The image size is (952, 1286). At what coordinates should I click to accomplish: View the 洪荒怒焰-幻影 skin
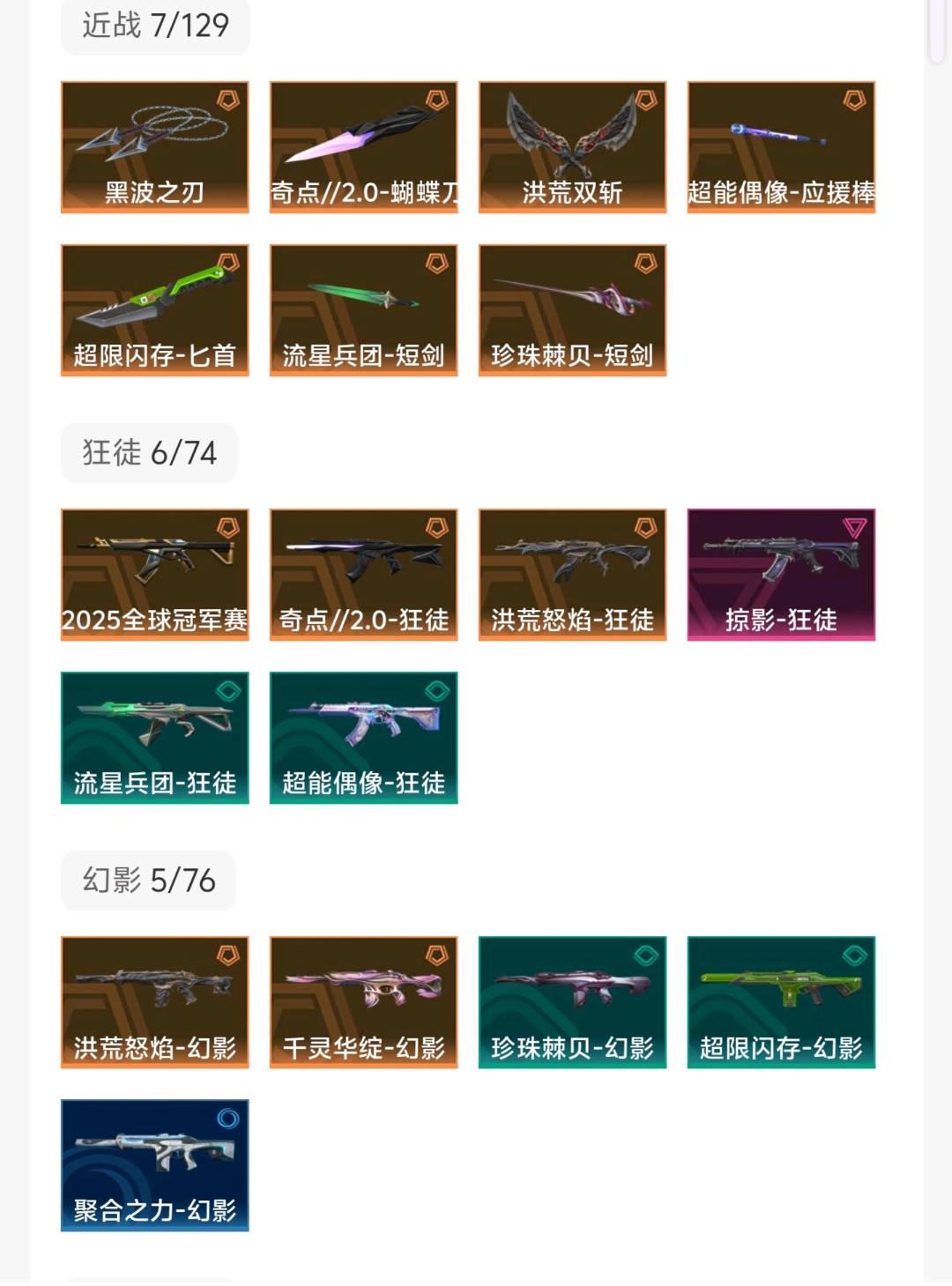click(154, 1002)
